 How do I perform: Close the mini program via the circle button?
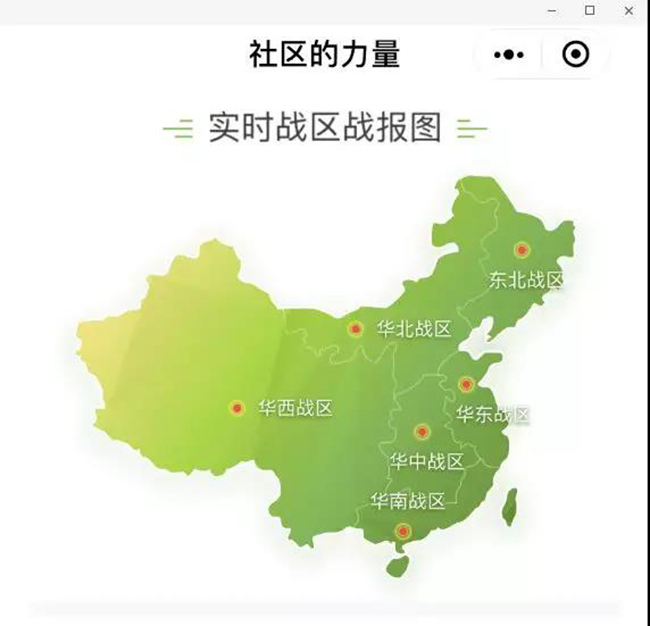(576, 54)
